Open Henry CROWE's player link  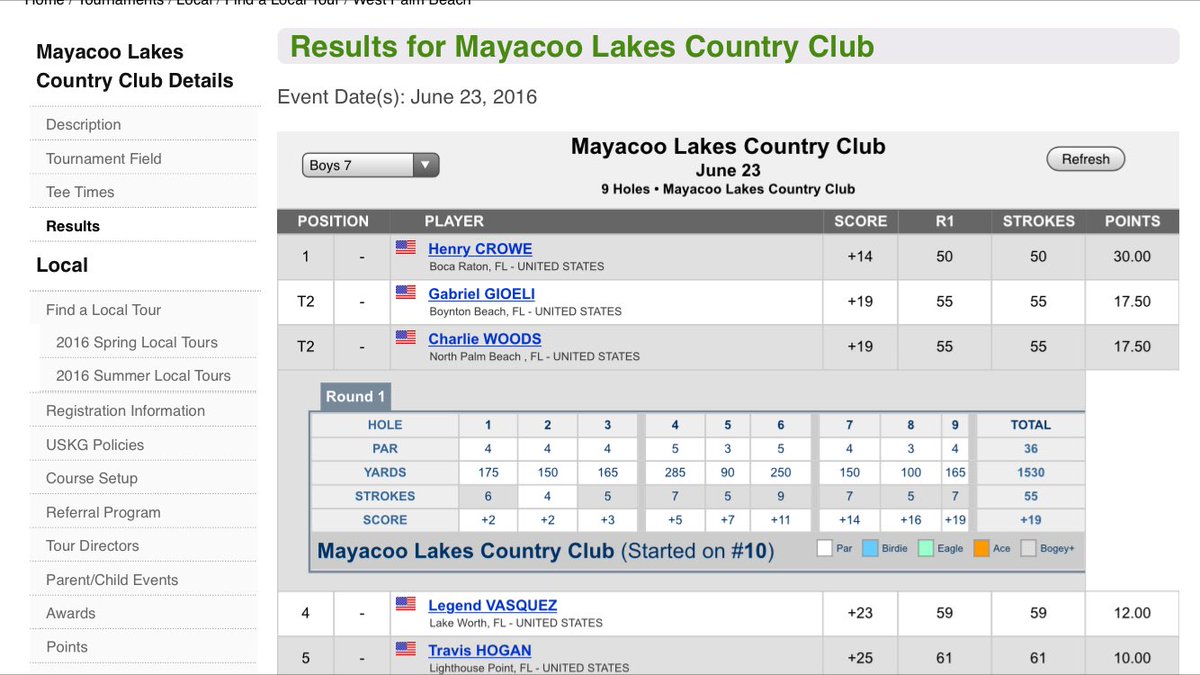(480, 249)
